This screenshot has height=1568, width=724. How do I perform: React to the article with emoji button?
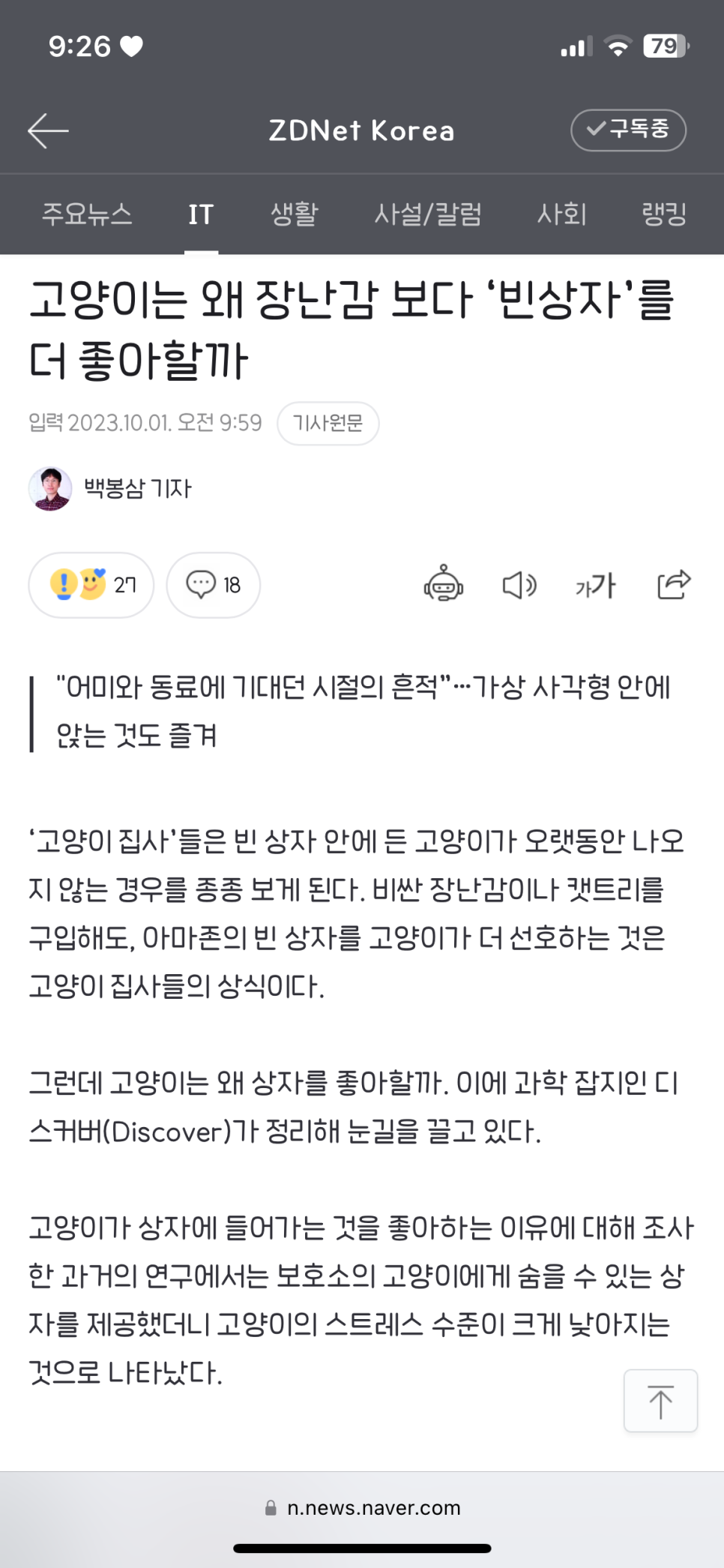91,585
